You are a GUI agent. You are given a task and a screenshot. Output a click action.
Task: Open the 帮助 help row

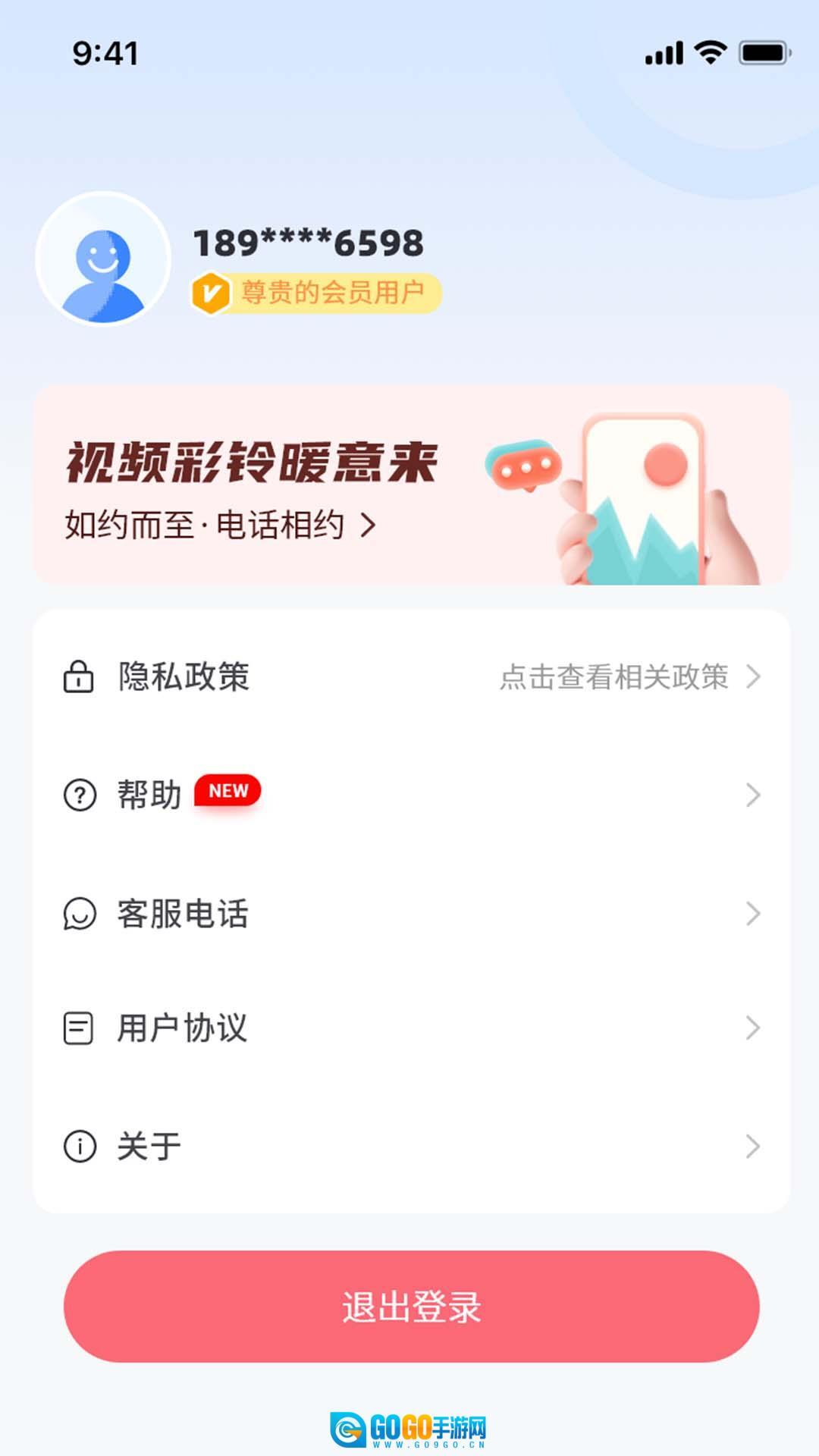411,795
